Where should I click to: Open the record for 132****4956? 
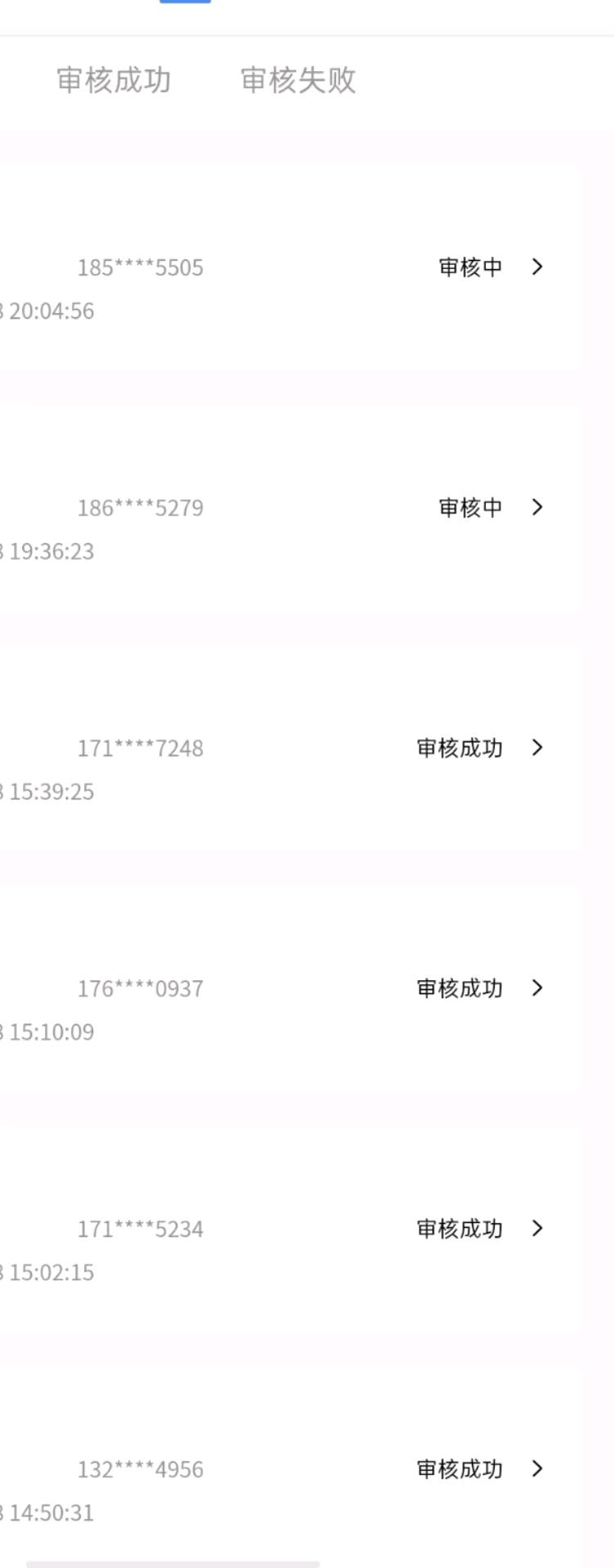pyautogui.click(x=536, y=1468)
